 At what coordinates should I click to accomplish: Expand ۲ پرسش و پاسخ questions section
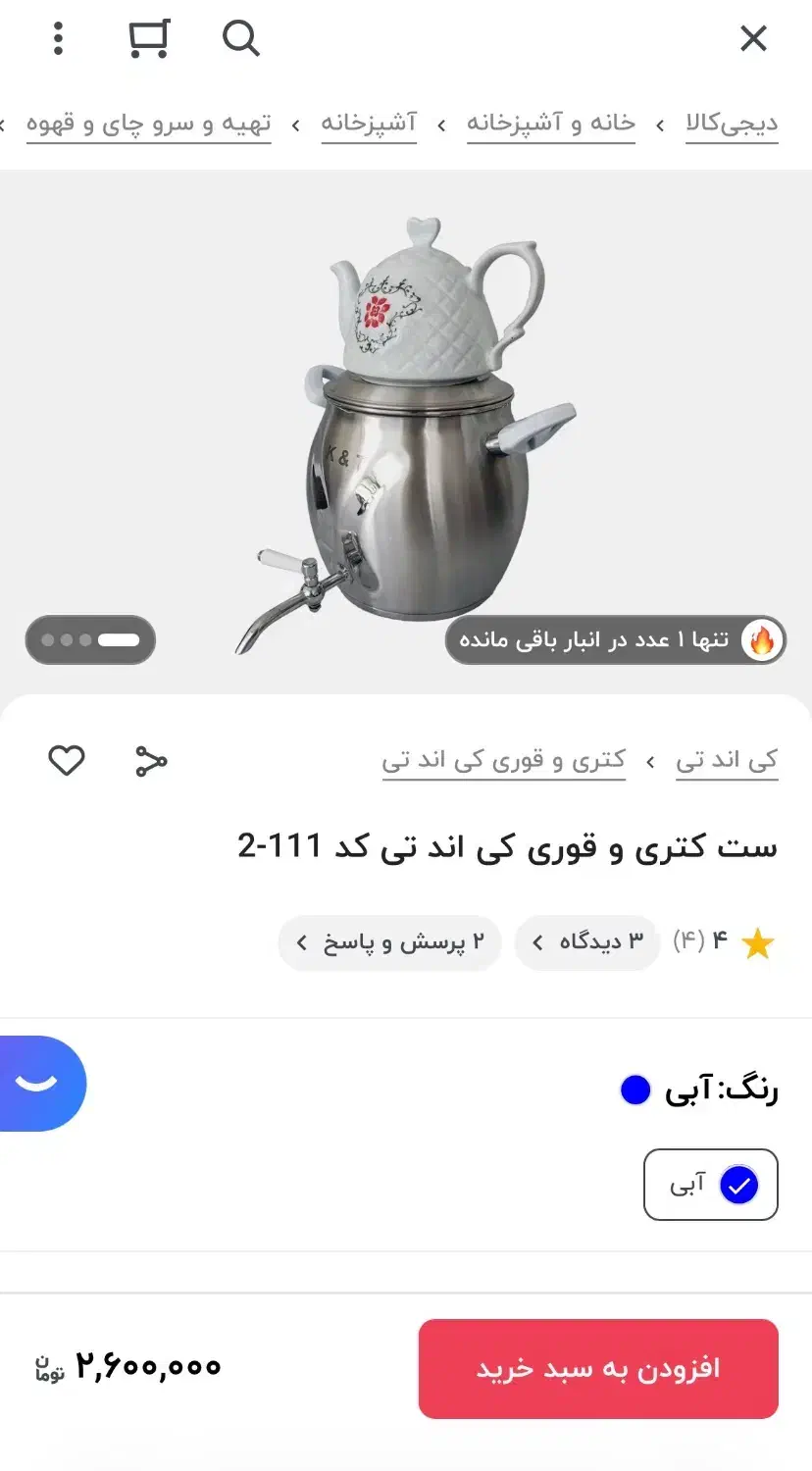389,941
